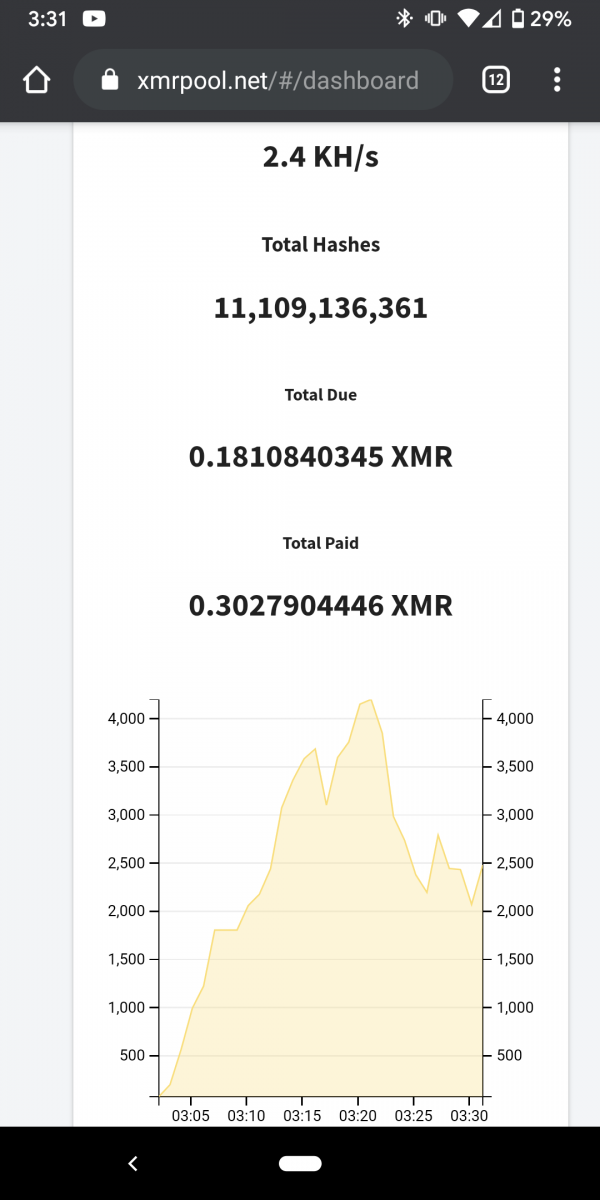Viewport: 600px width, 1200px height.
Task: Tap the Chrome home icon
Action: pyautogui.click(x=36, y=80)
